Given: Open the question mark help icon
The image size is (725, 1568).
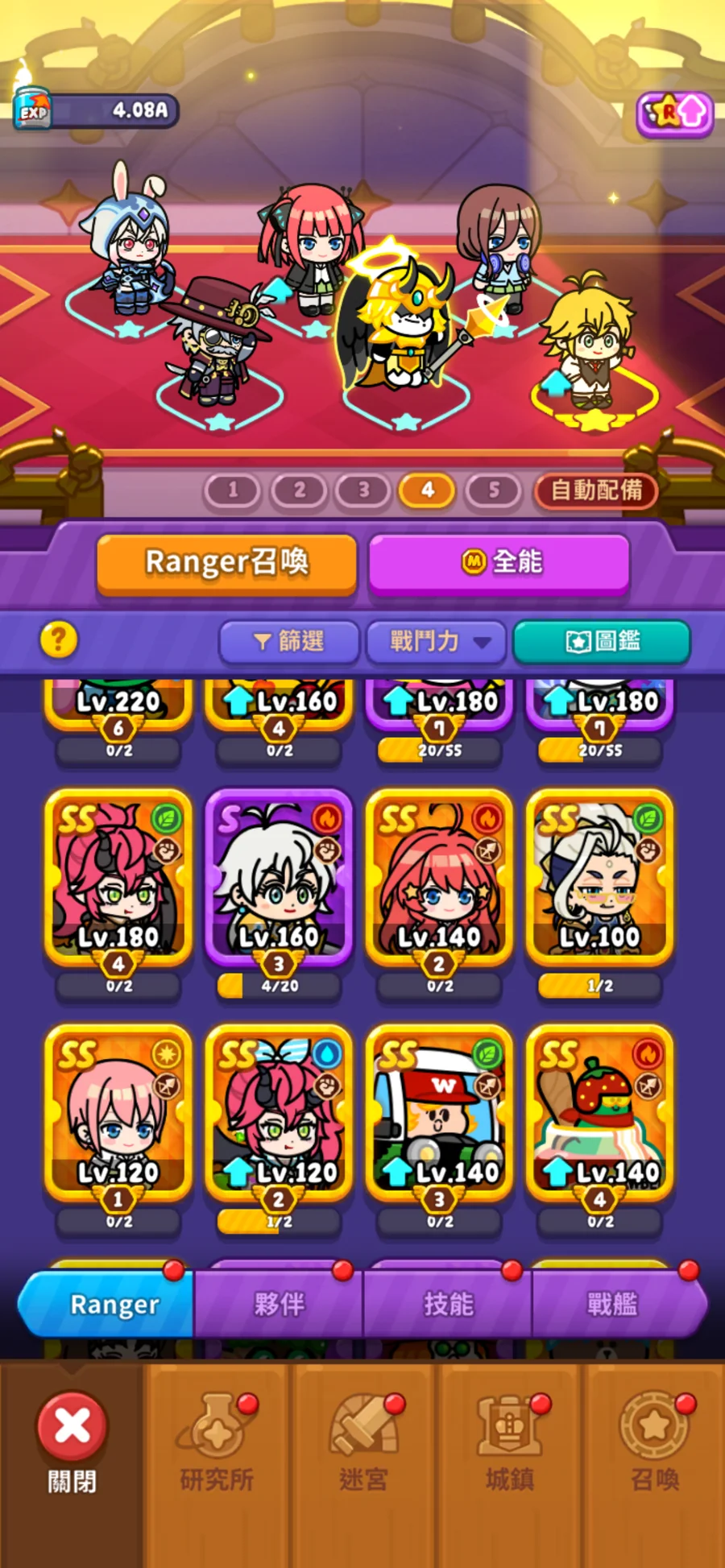Looking at the screenshot, I should (x=59, y=640).
